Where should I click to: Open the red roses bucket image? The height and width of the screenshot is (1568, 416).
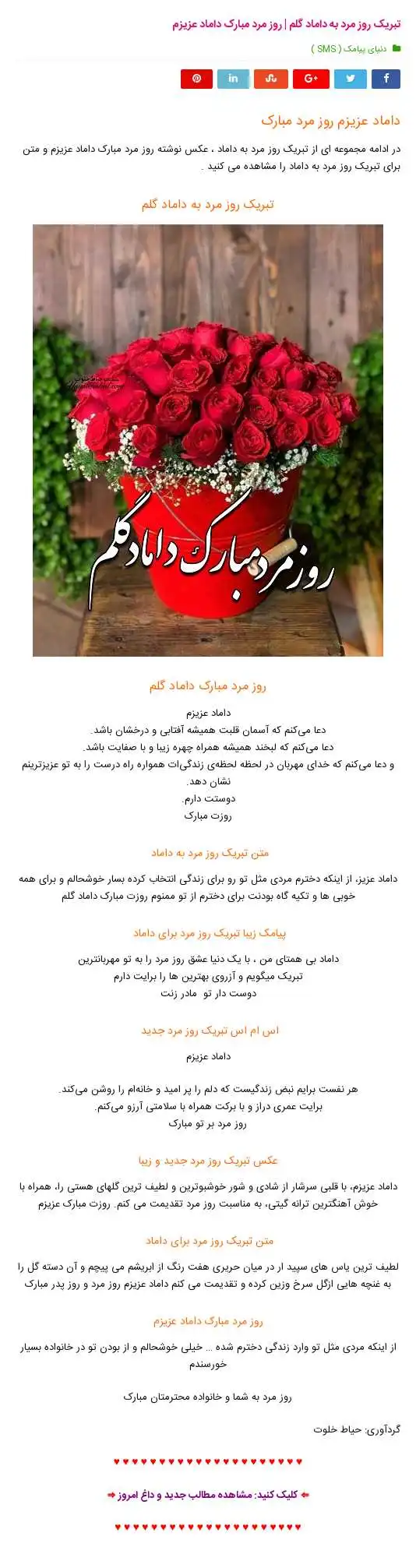coord(208,440)
